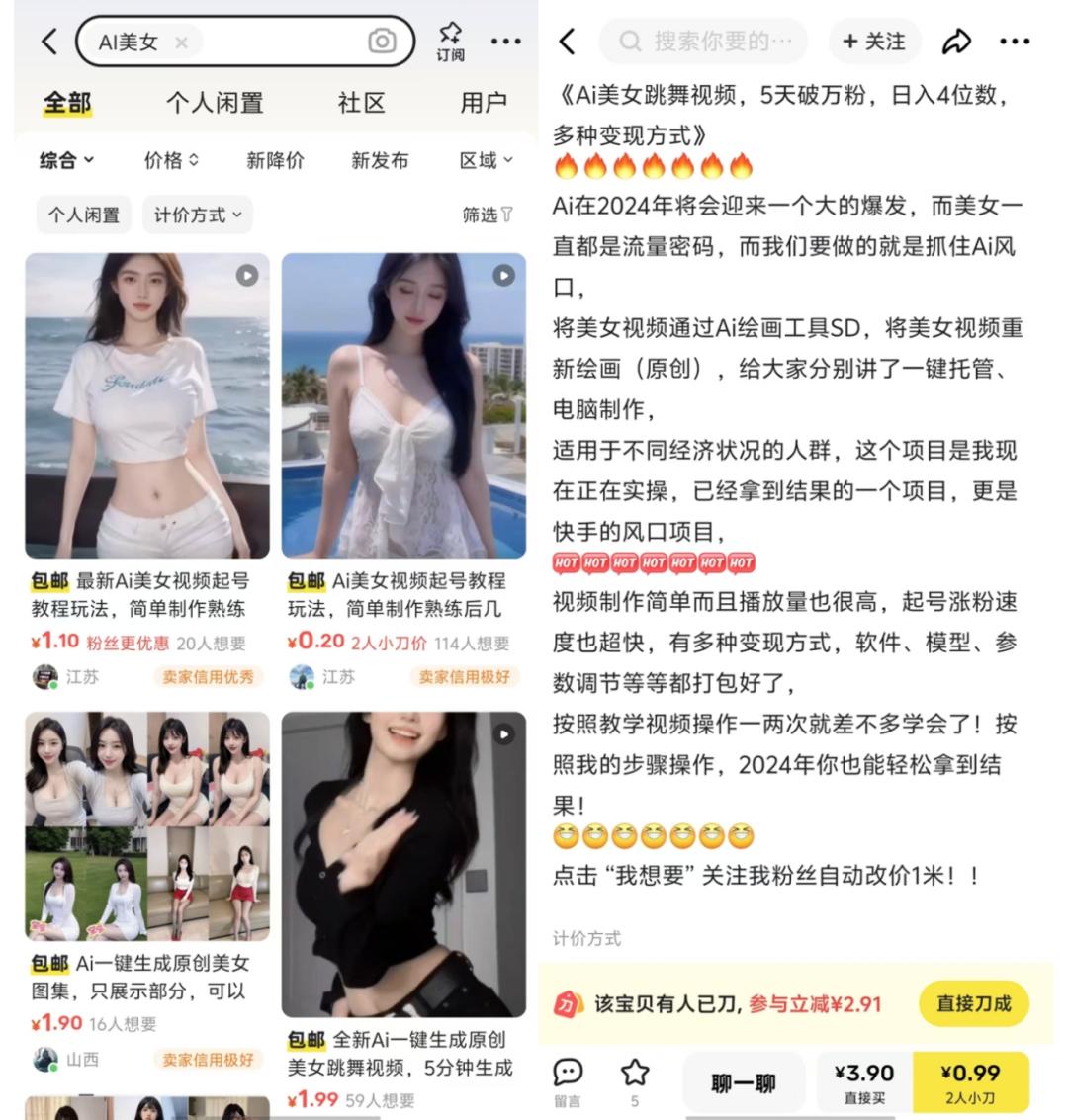Viewport: 1068px width, 1120px height.
Task: Share this item listing
Action: click(x=956, y=42)
